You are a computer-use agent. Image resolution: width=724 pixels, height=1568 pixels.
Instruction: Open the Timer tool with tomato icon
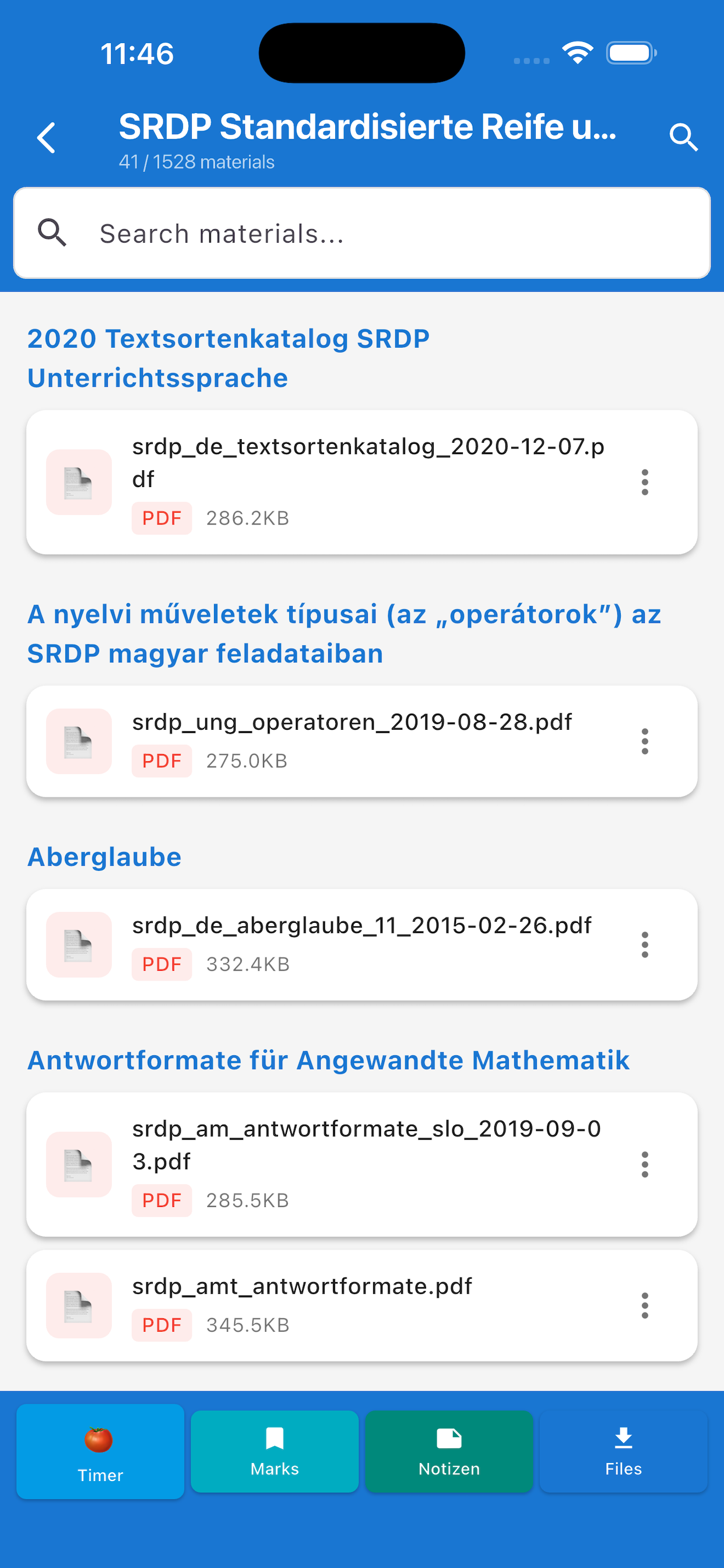tap(100, 1452)
